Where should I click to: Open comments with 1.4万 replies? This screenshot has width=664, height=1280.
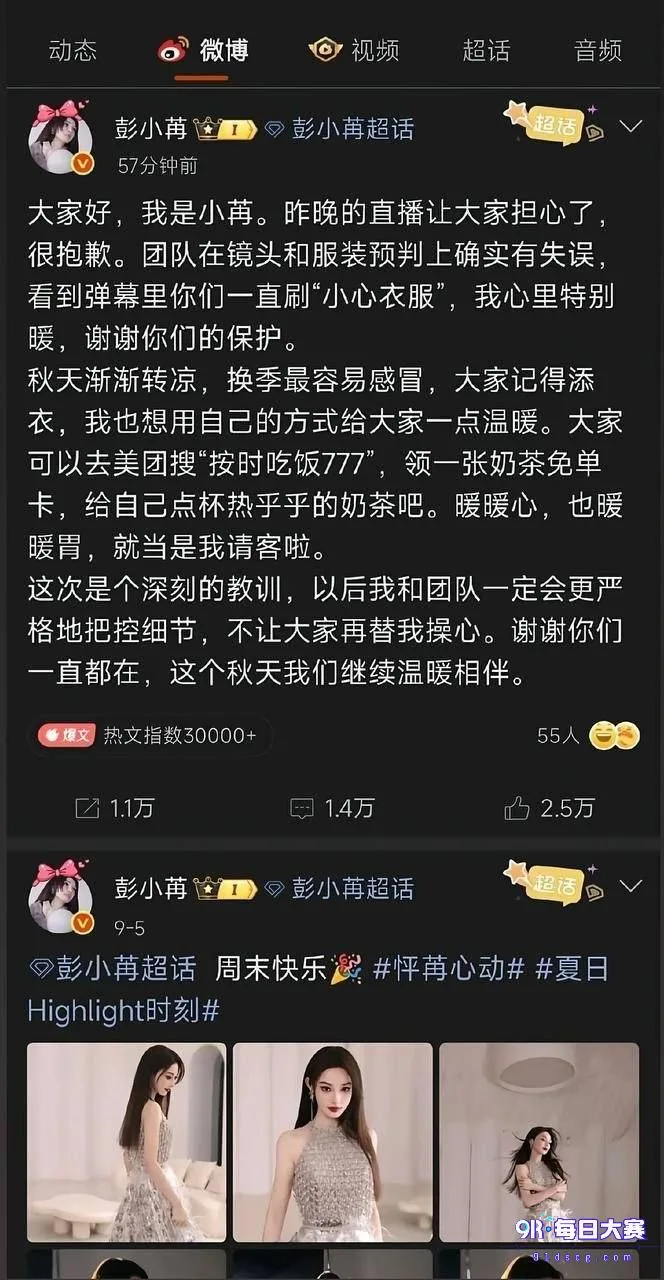click(332, 808)
